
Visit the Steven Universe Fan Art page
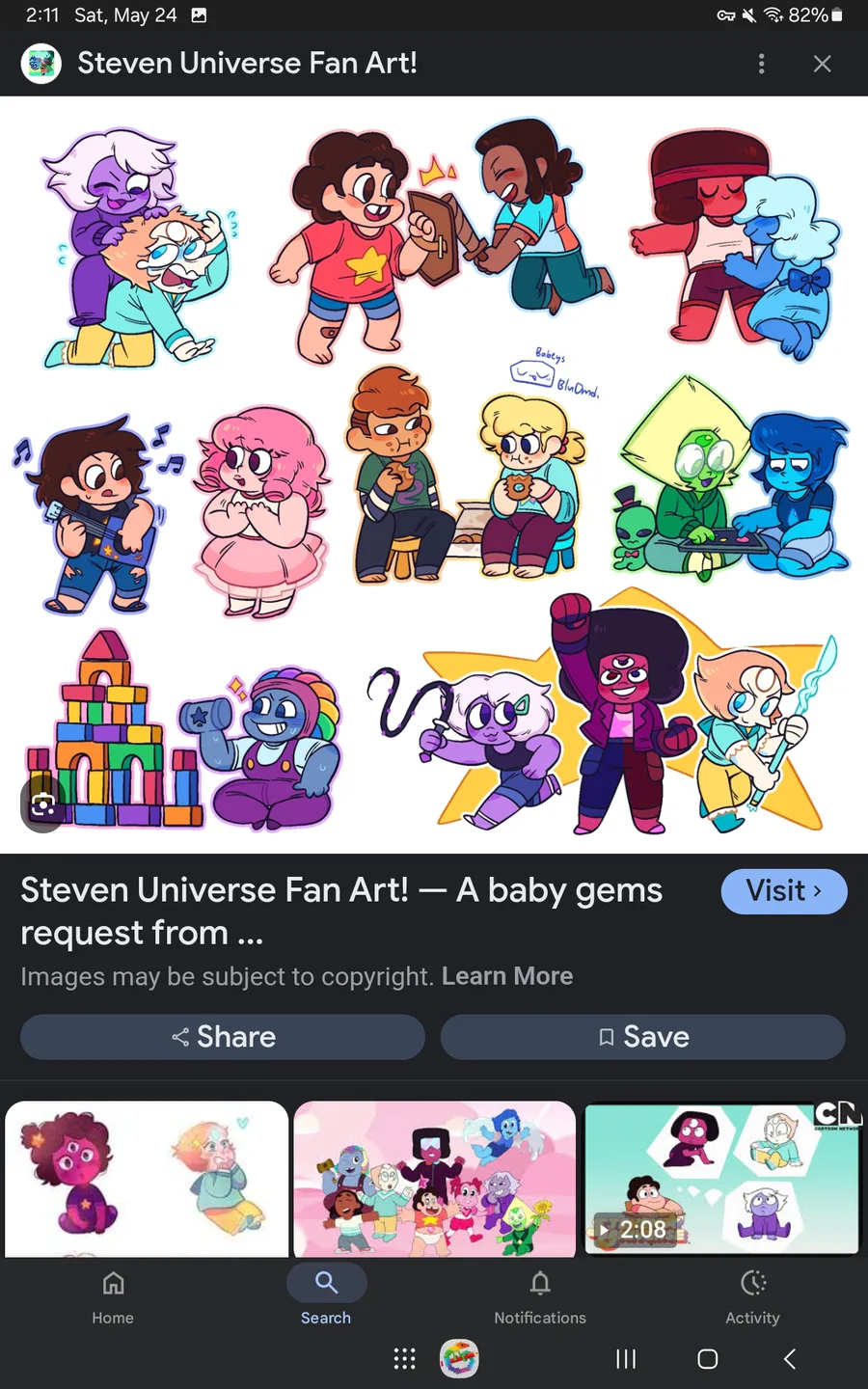(783, 891)
